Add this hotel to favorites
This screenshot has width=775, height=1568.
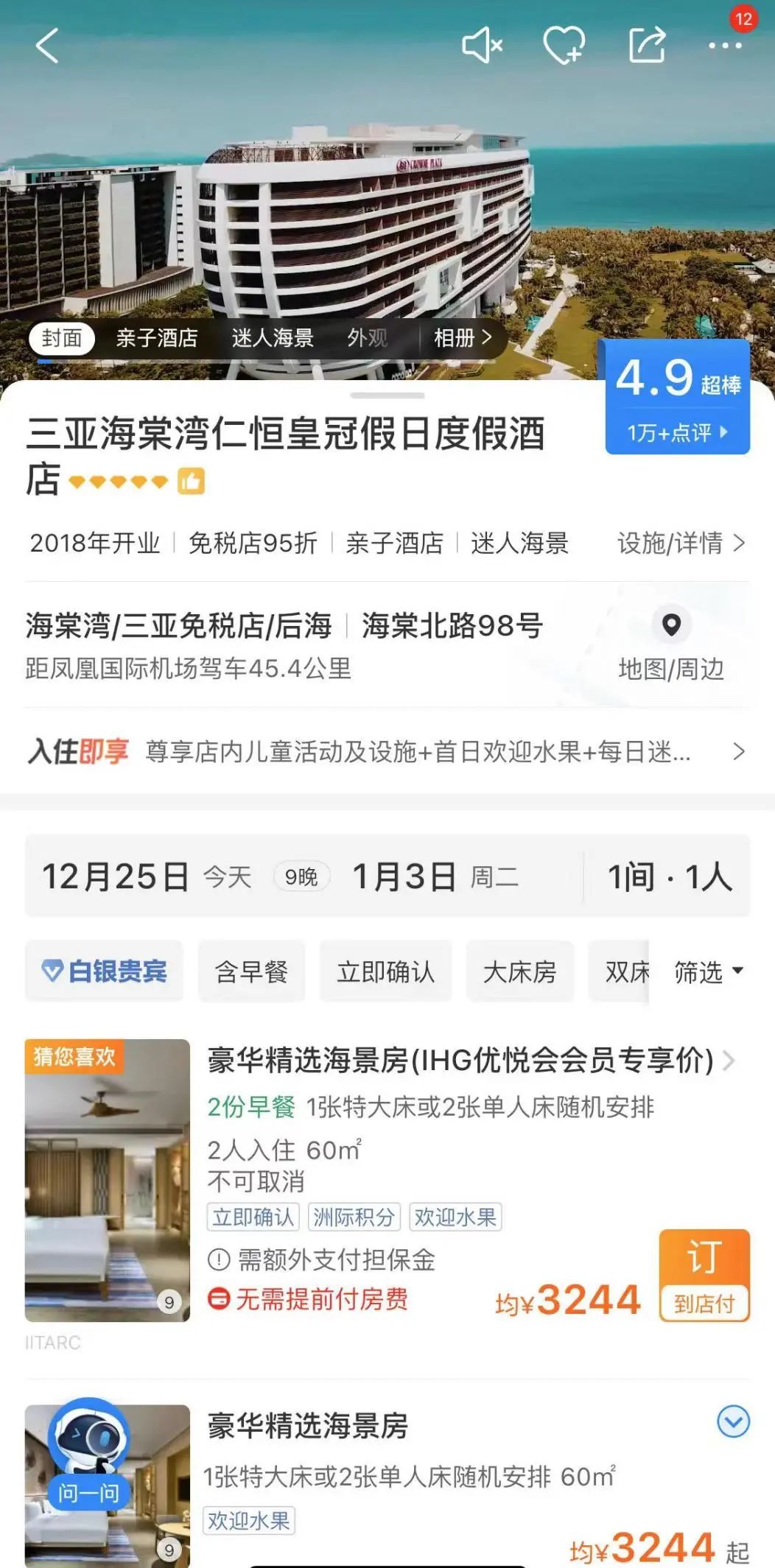(x=564, y=46)
